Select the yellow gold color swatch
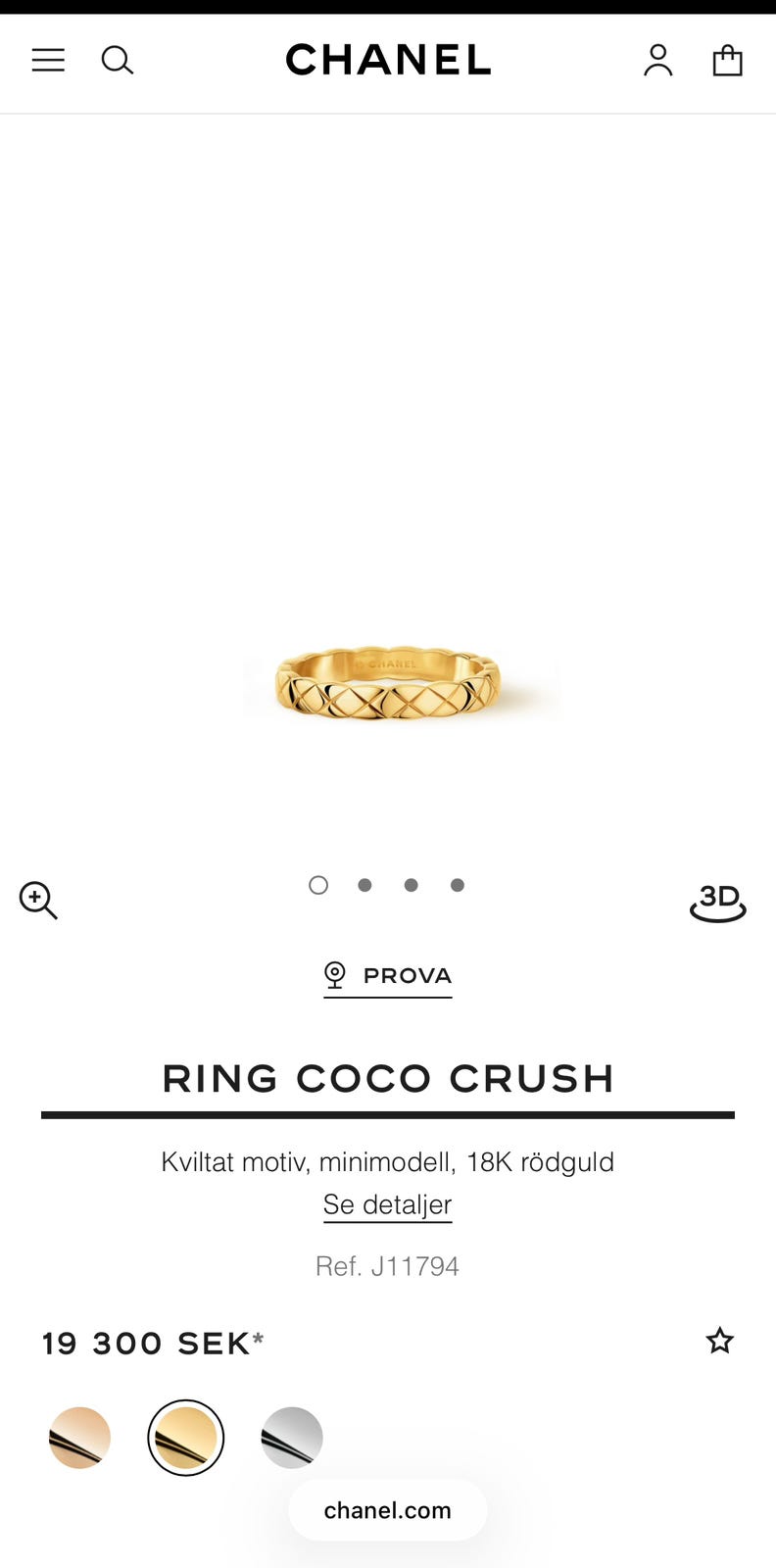Viewport: 776px width, 1568px height. [x=186, y=1438]
